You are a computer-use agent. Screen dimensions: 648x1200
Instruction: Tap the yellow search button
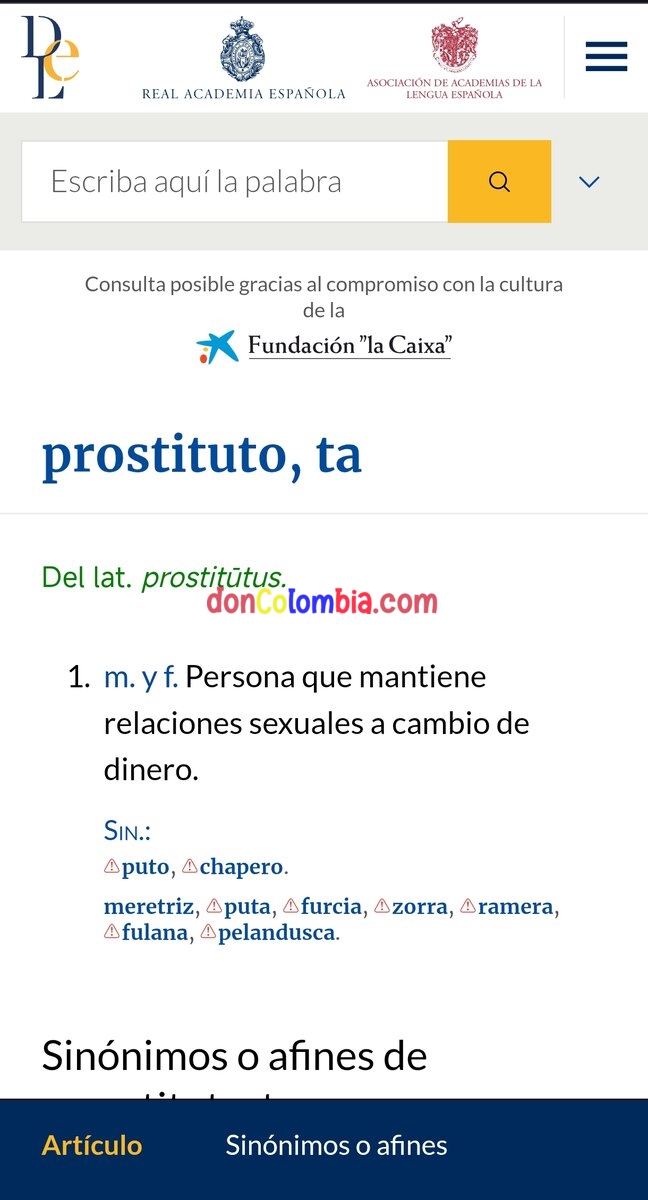499,181
